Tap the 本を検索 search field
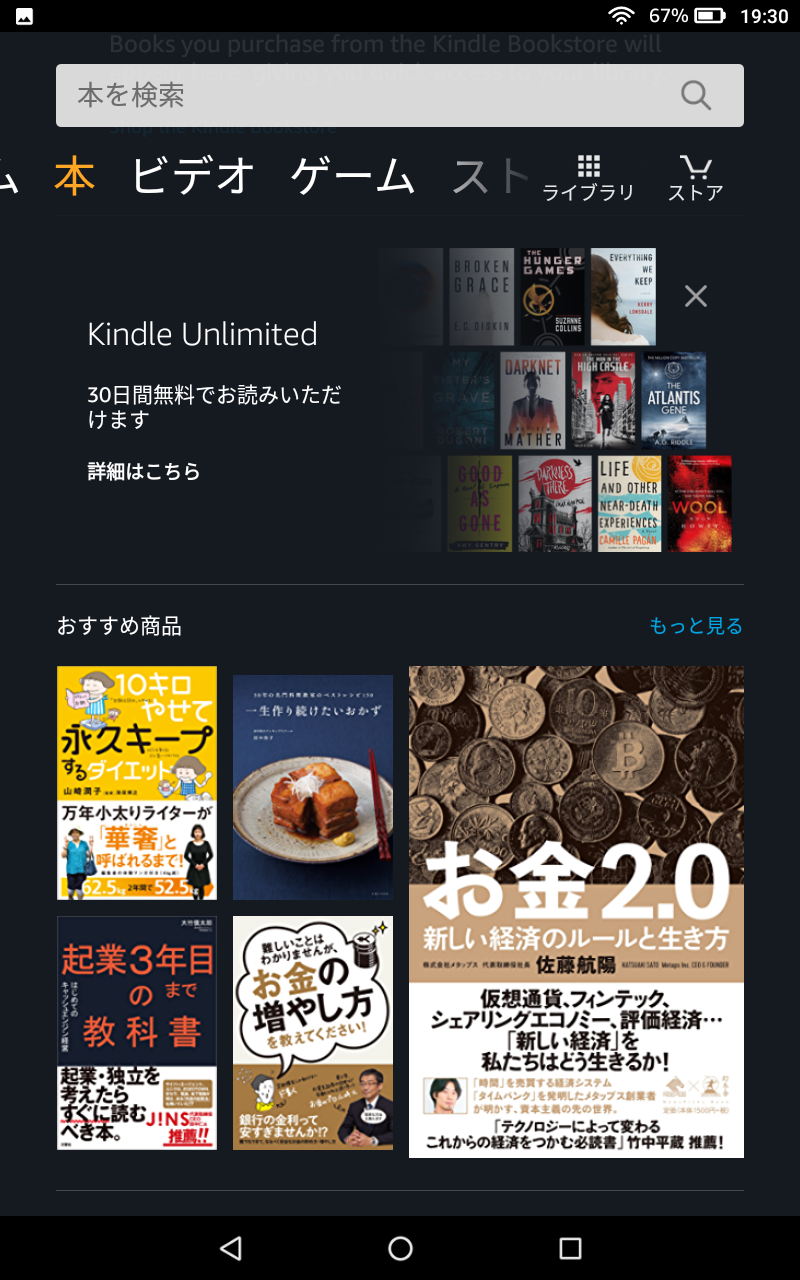This screenshot has height=1280, width=800. 370,96
